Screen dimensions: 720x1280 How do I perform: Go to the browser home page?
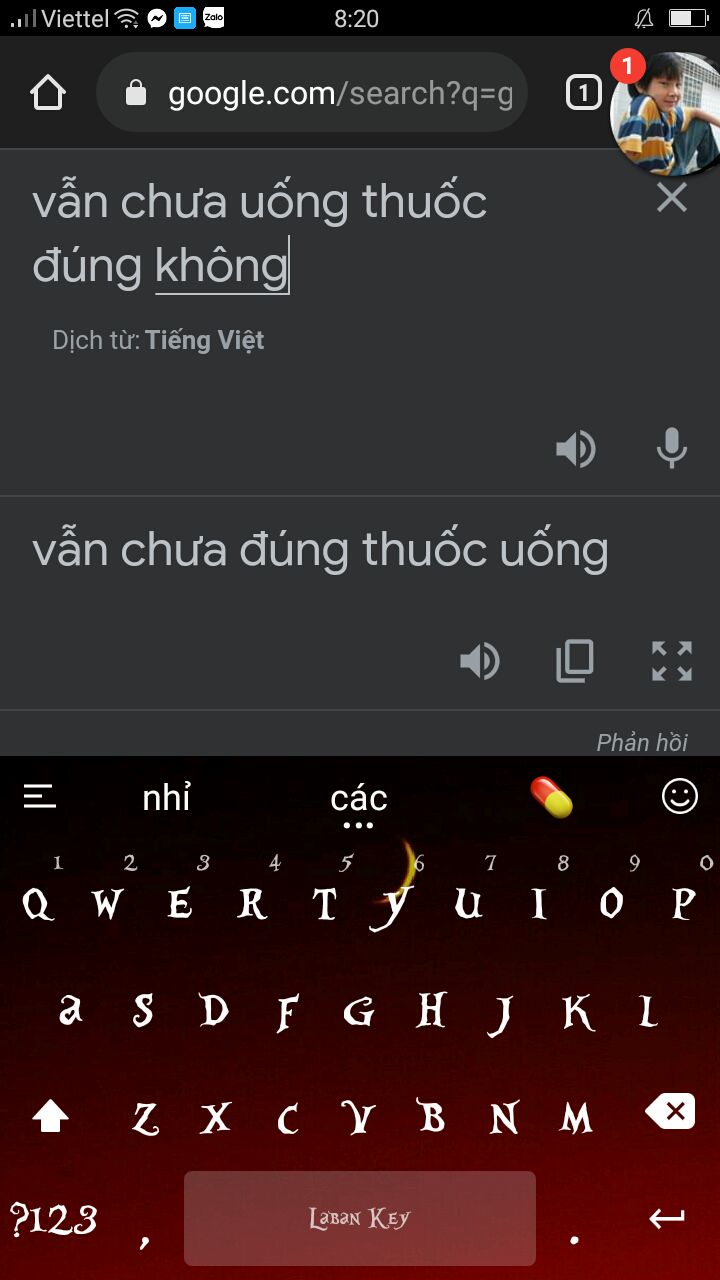[x=48, y=94]
